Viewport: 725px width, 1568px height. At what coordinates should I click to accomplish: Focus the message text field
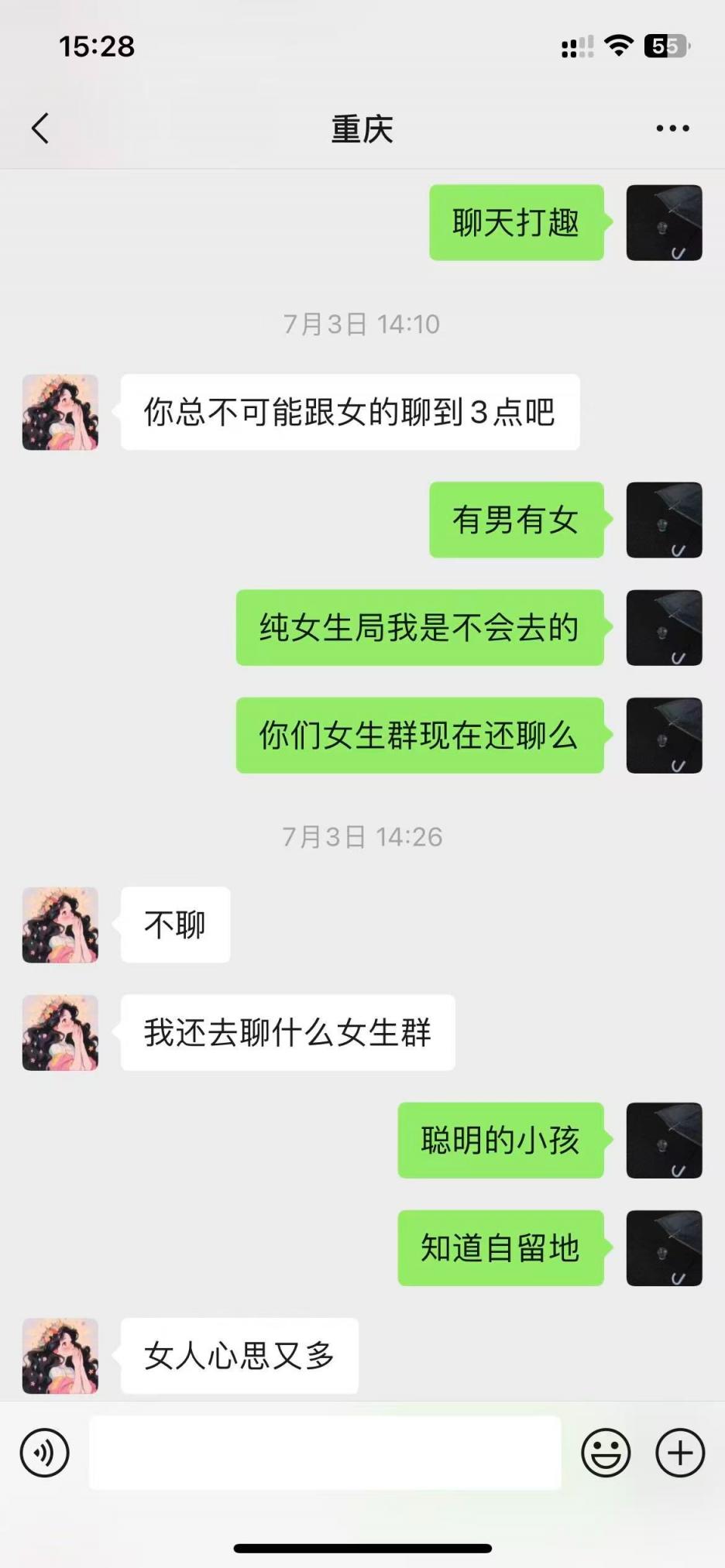coord(325,1453)
